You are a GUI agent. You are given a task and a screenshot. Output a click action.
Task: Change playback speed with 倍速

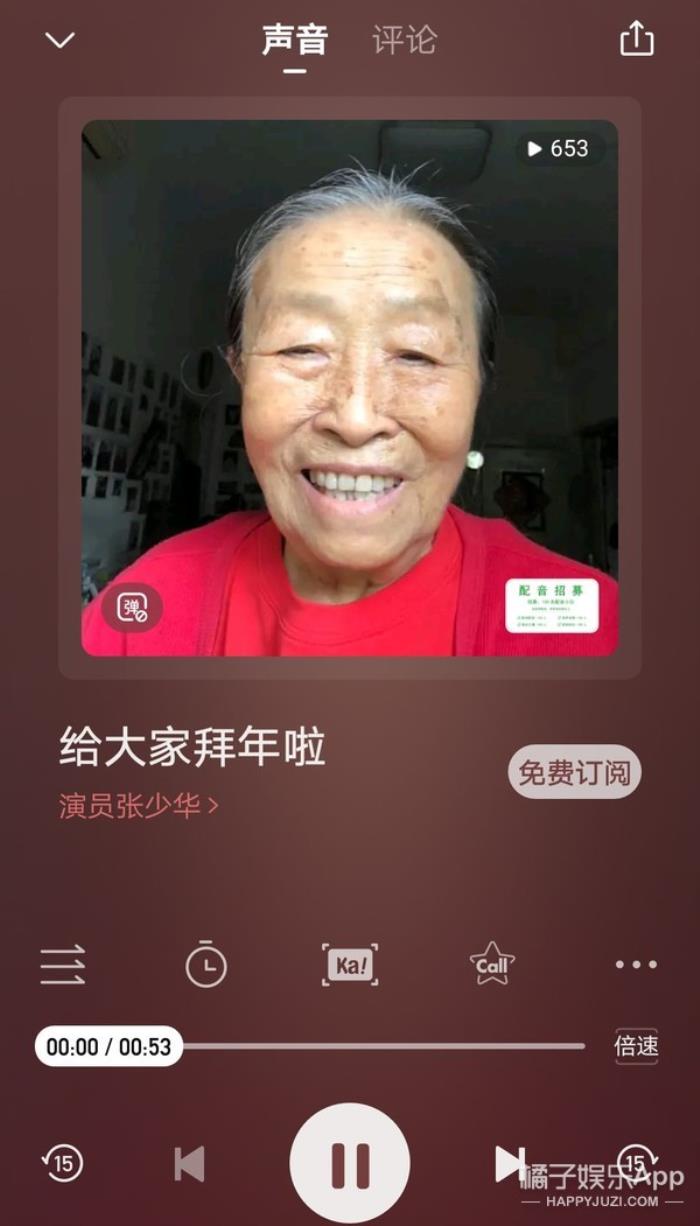click(636, 1046)
